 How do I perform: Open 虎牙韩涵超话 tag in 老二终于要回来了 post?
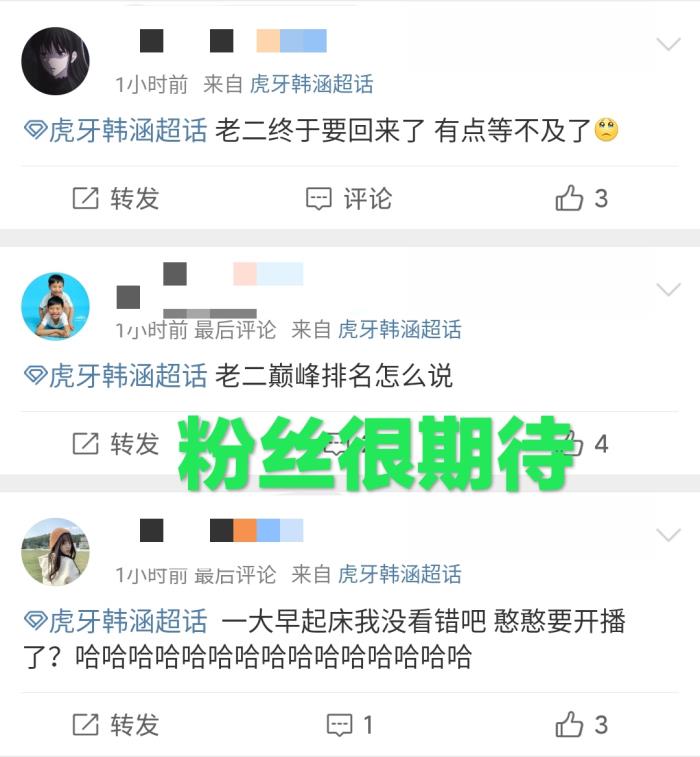[x=116, y=131]
